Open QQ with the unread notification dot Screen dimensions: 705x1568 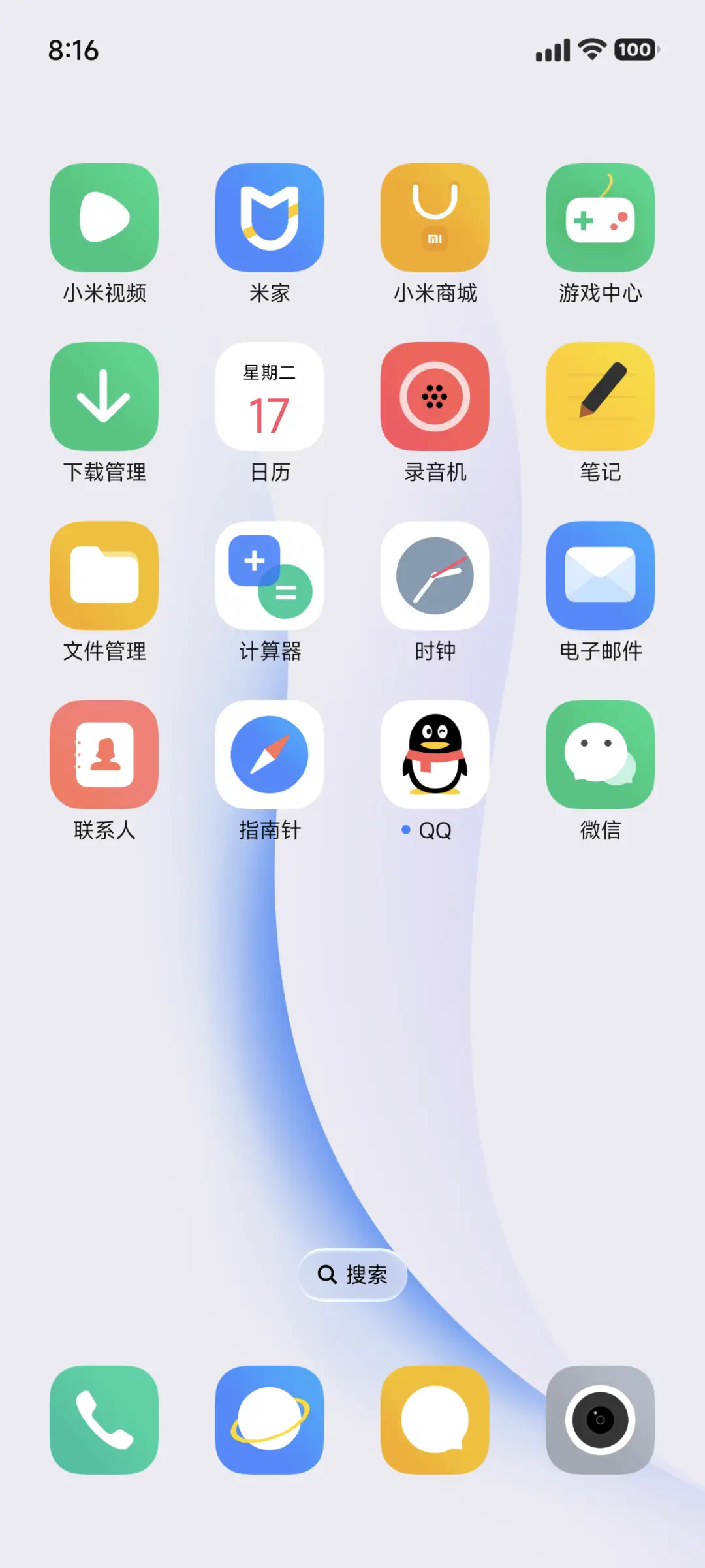tap(435, 755)
